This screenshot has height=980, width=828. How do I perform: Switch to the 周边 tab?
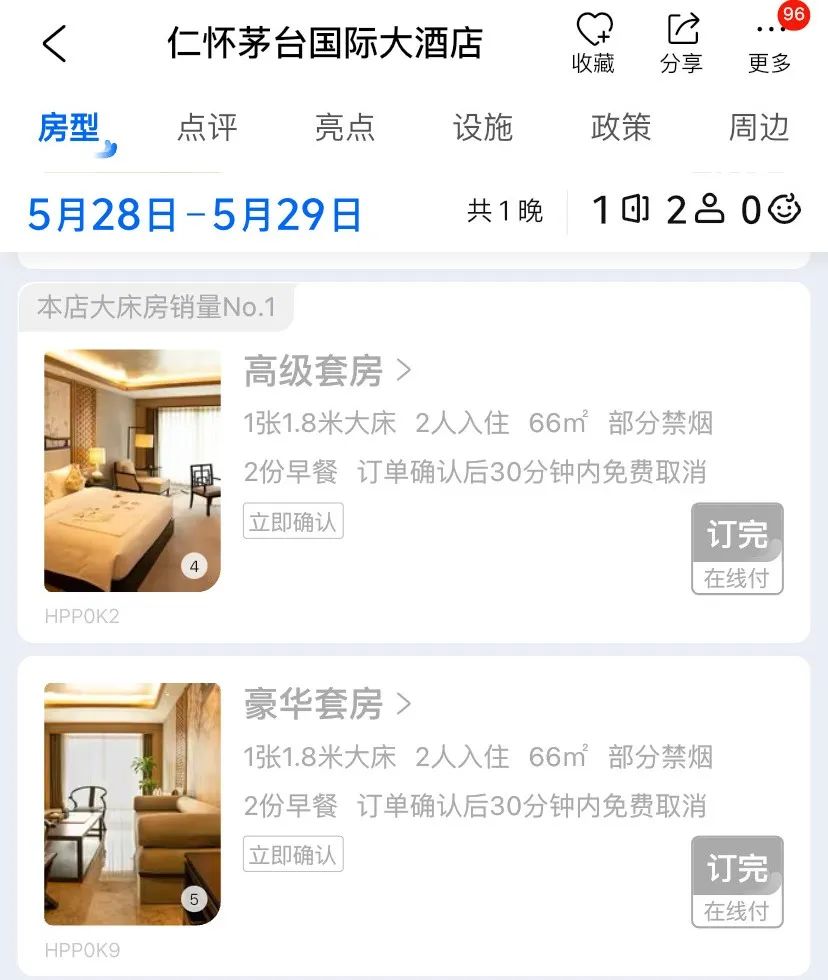(x=759, y=128)
